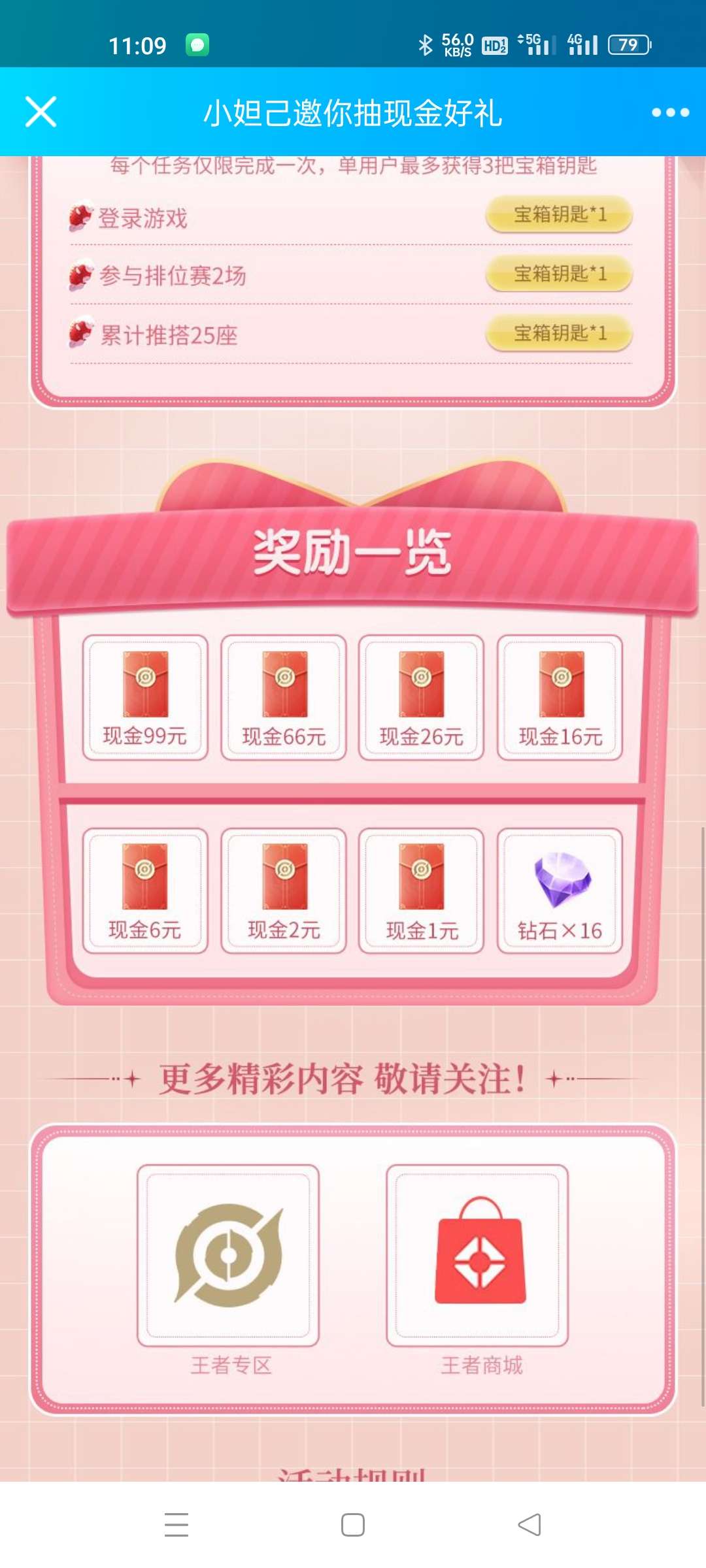Open the 王者商城 shop card
The height and width of the screenshot is (1568, 706).
477,1255
